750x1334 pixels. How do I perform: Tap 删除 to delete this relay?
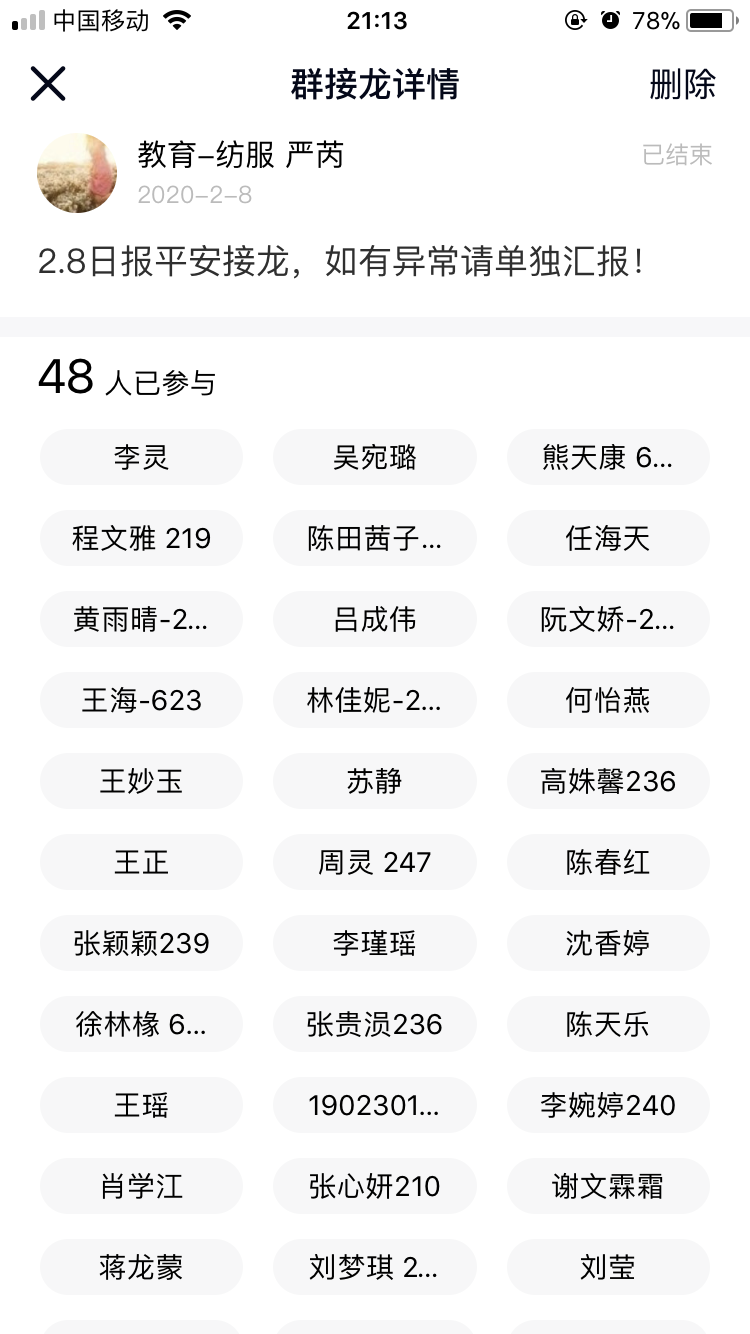[682, 84]
